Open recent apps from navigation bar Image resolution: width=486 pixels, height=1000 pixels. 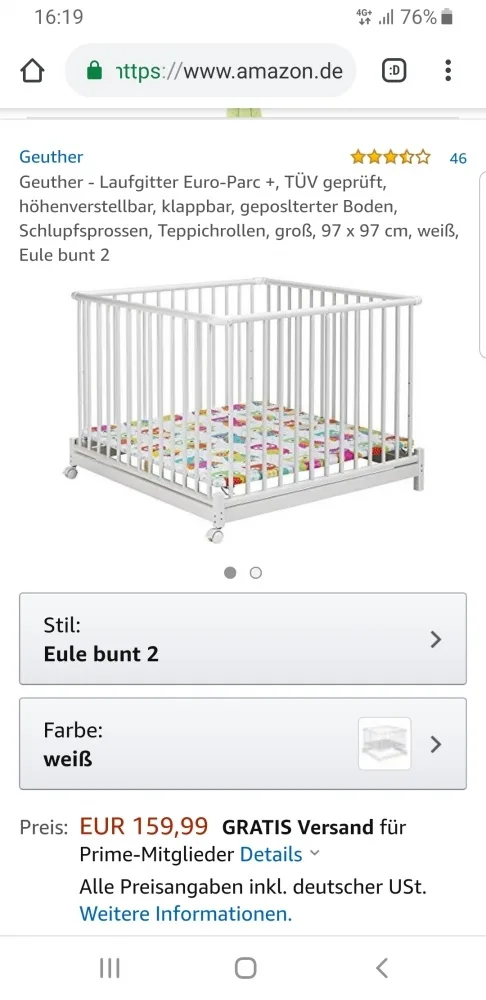click(110, 968)
